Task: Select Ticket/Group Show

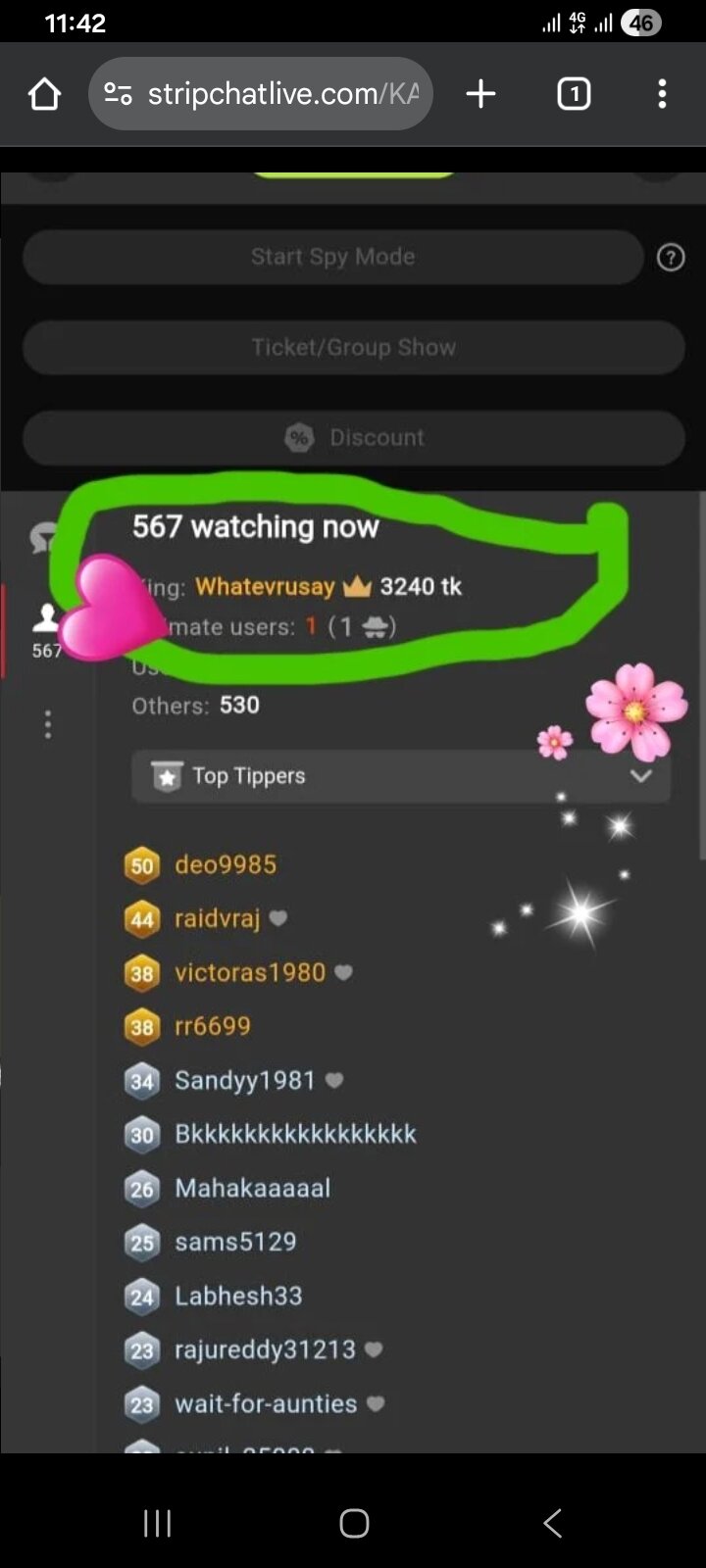Action: coord(353,347)
